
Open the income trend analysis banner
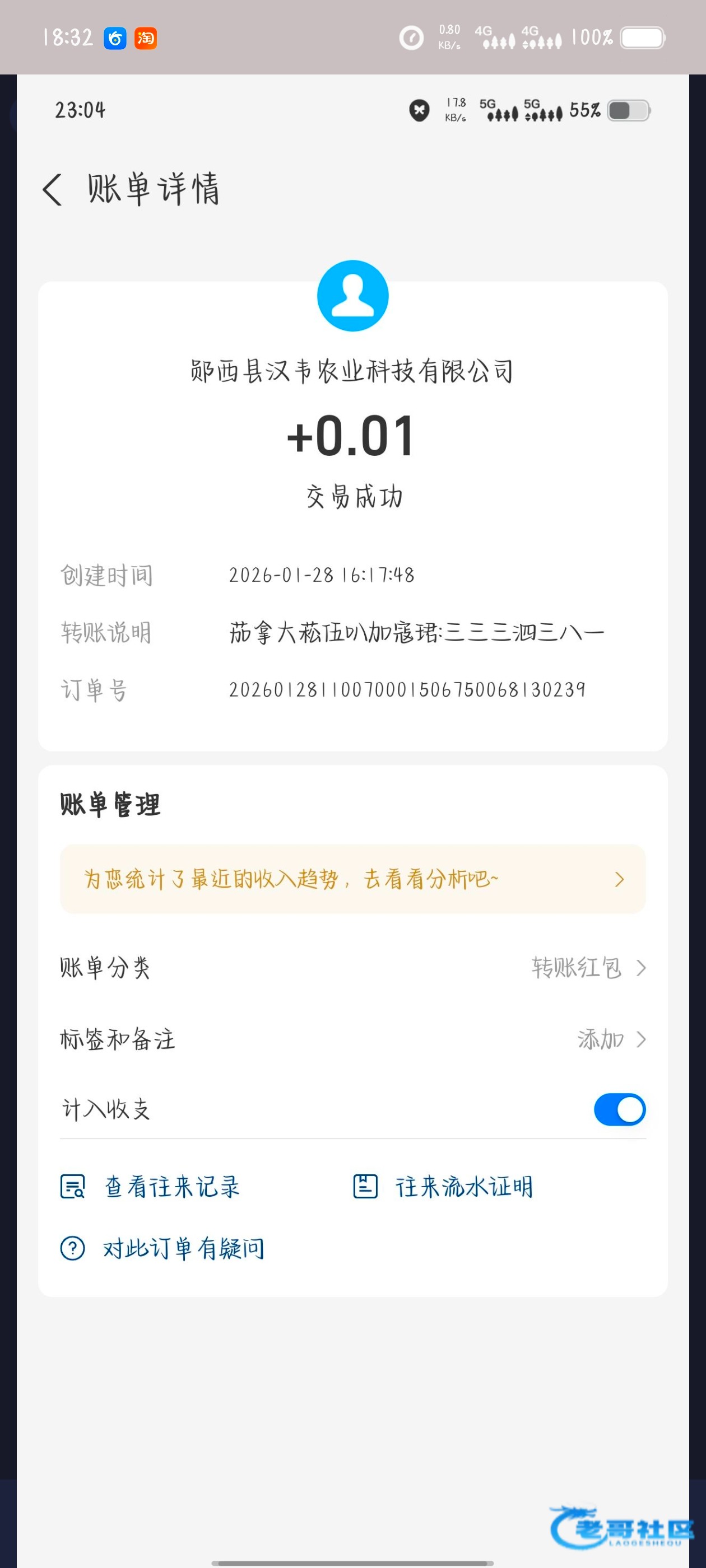coord(352,879)
